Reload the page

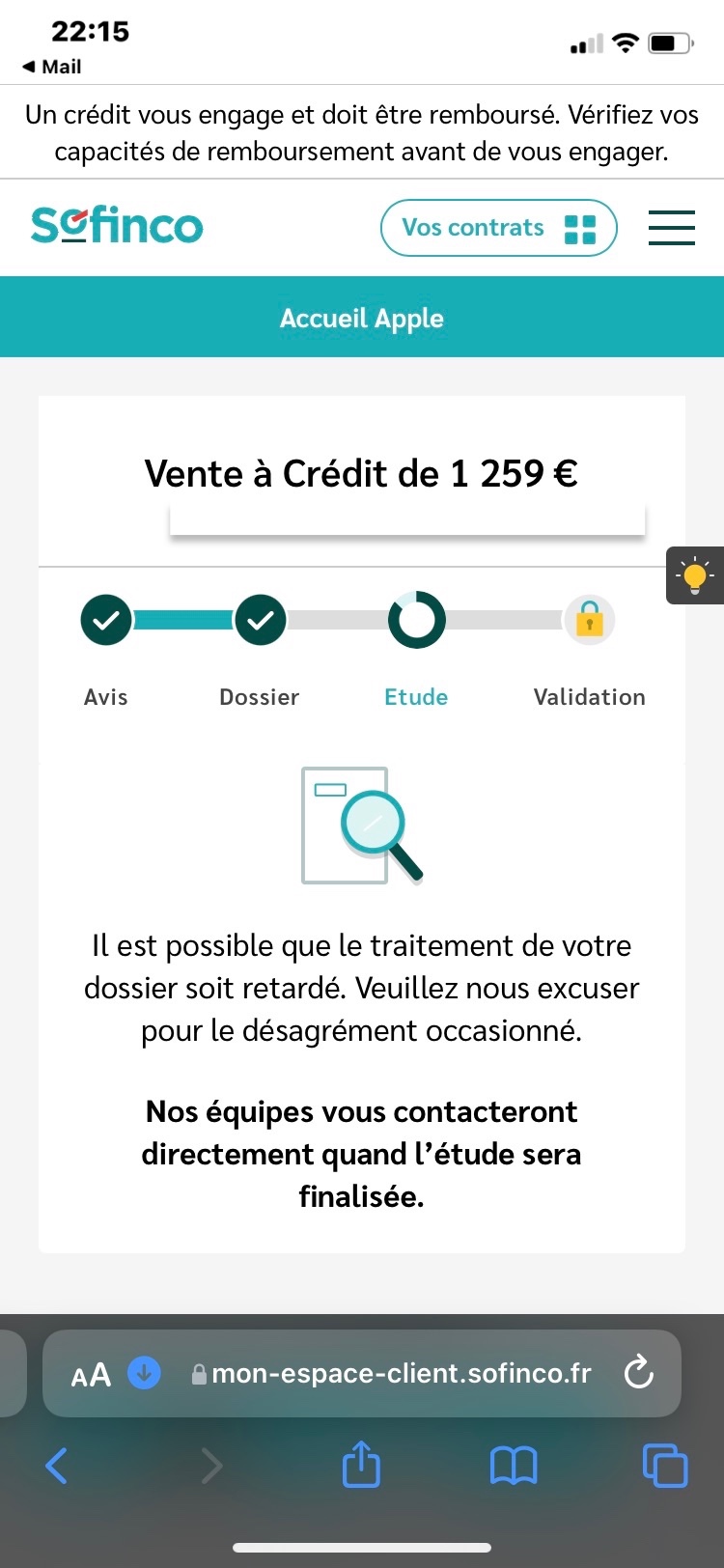pyautogui.click(x=639, y=1373)
